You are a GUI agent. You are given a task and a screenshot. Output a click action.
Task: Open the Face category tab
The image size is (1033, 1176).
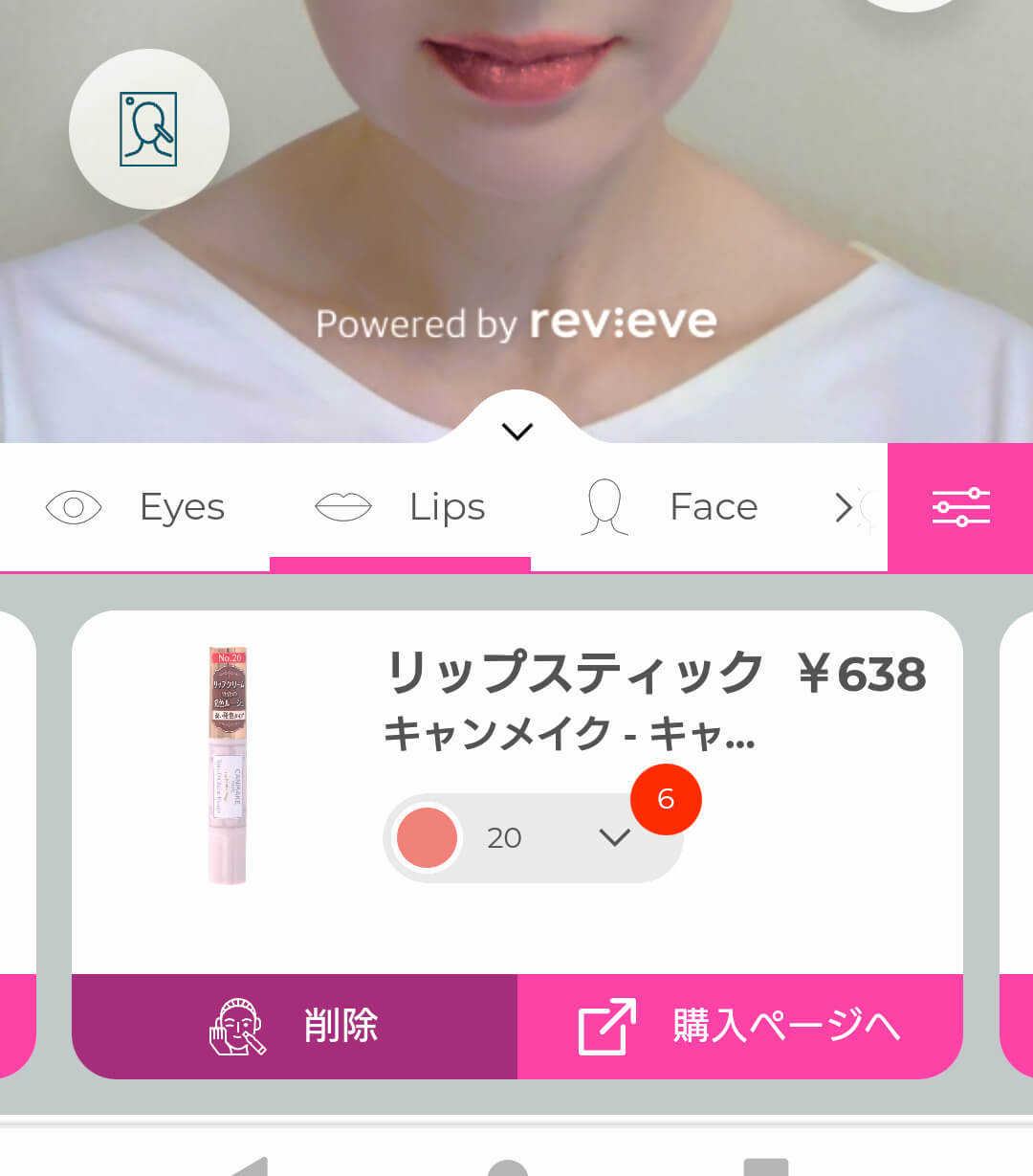pyautogui.click(x=670, y=507)
